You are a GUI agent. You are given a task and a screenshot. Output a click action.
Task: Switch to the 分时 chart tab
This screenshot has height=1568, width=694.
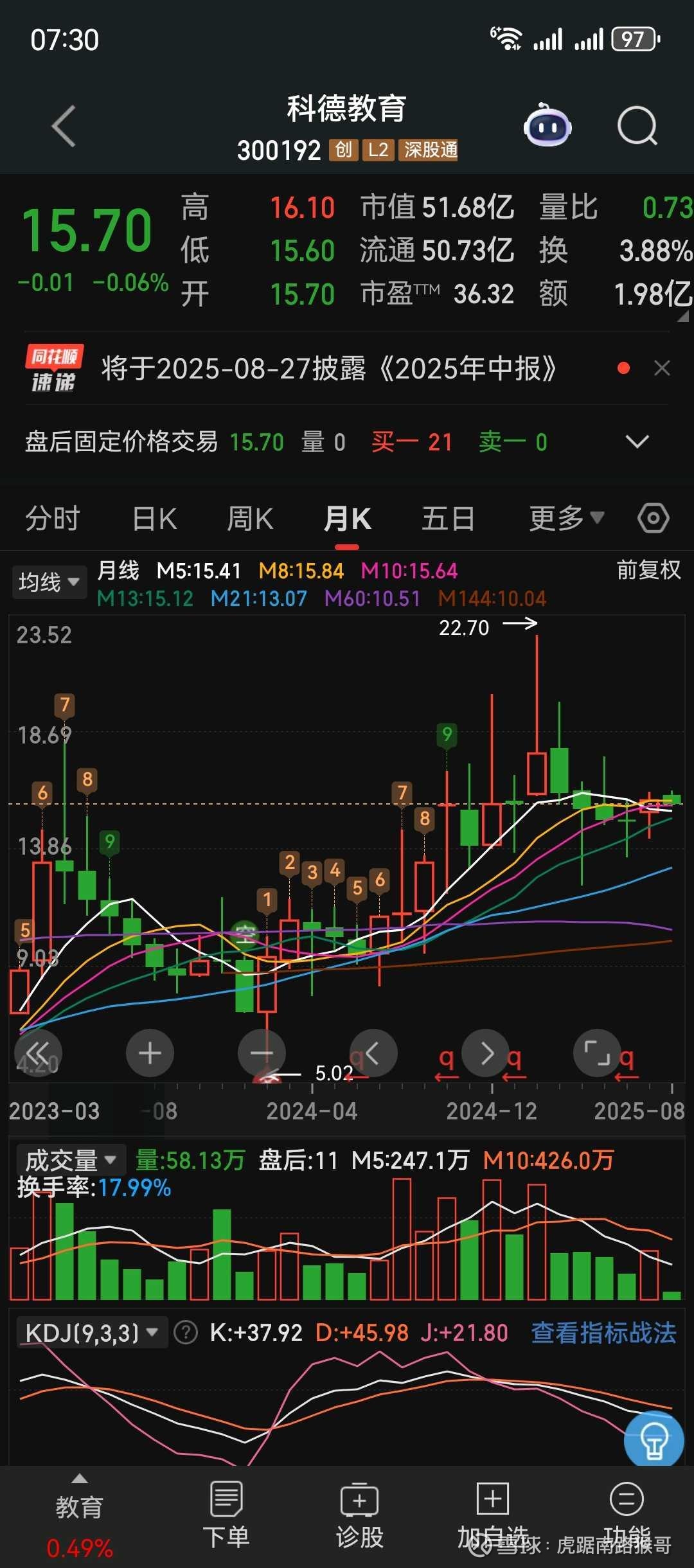pyautogui.click(x=52, y=519)
